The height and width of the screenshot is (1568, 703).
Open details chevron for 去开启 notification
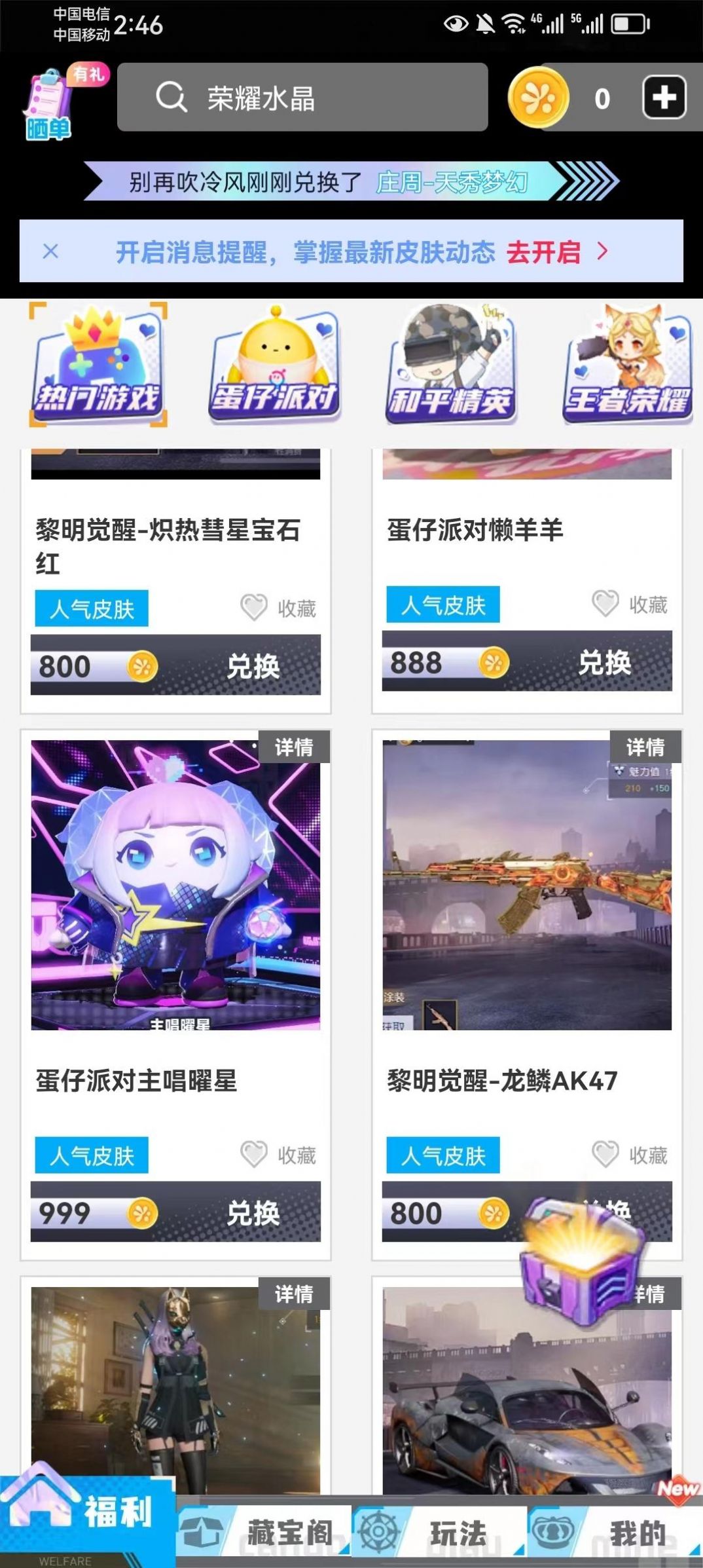602,252
